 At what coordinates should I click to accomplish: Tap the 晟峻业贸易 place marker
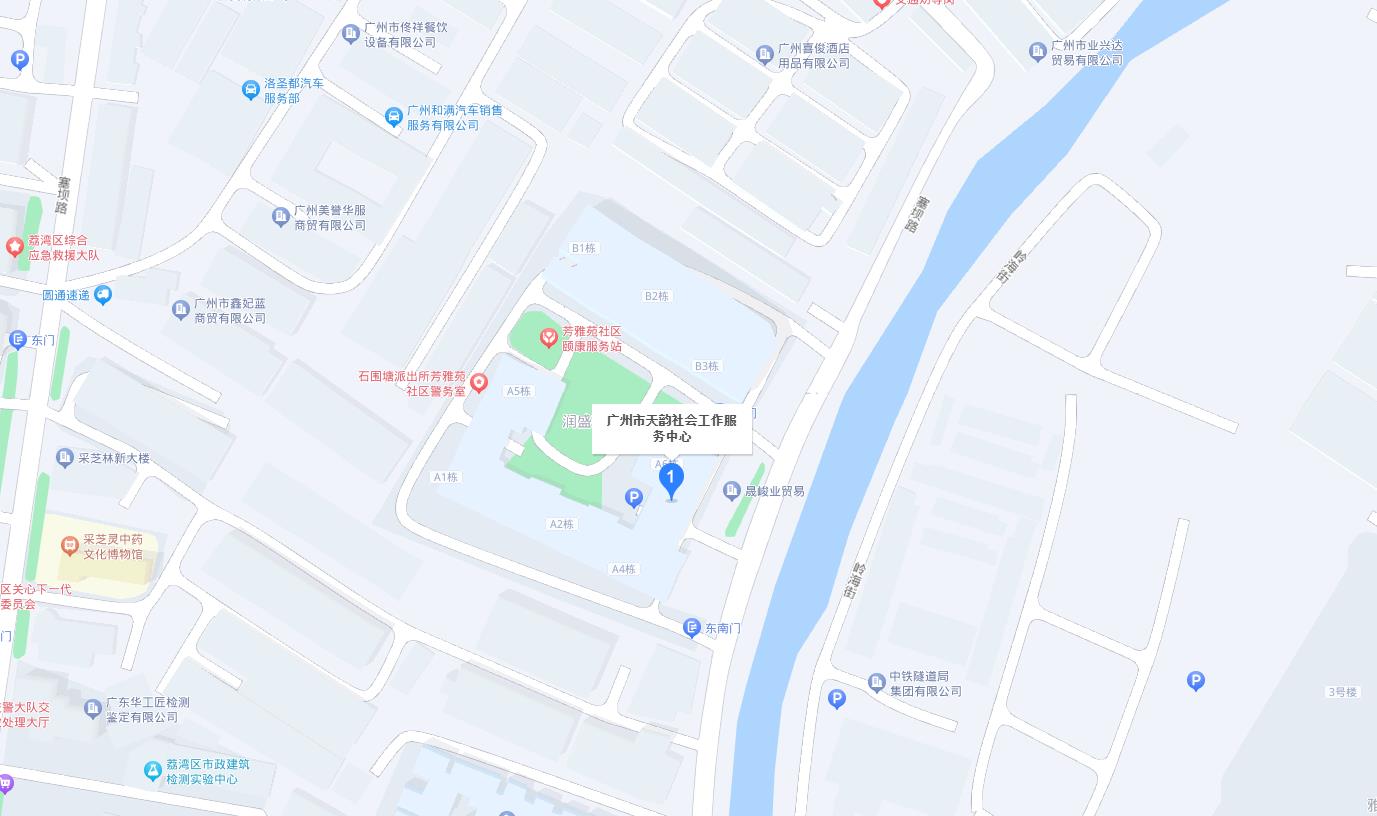coord(732,491)
